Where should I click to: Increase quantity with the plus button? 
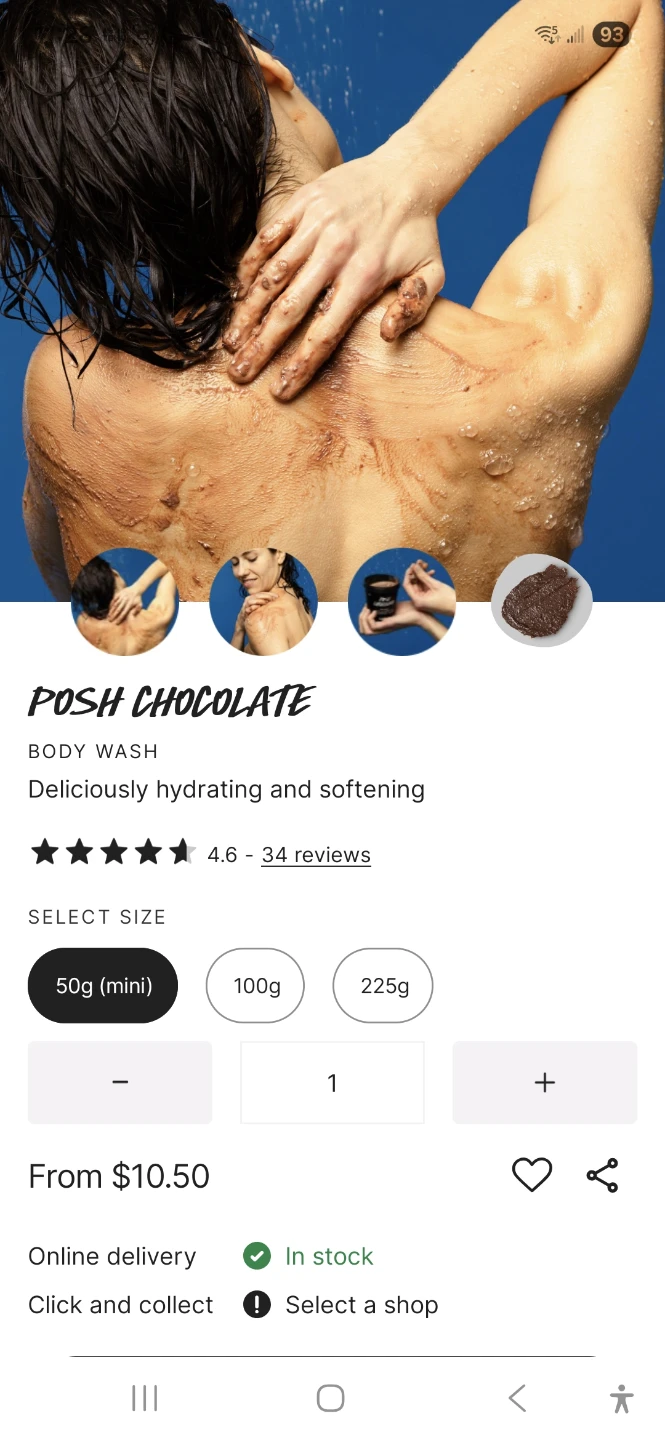click(545, 1082)
